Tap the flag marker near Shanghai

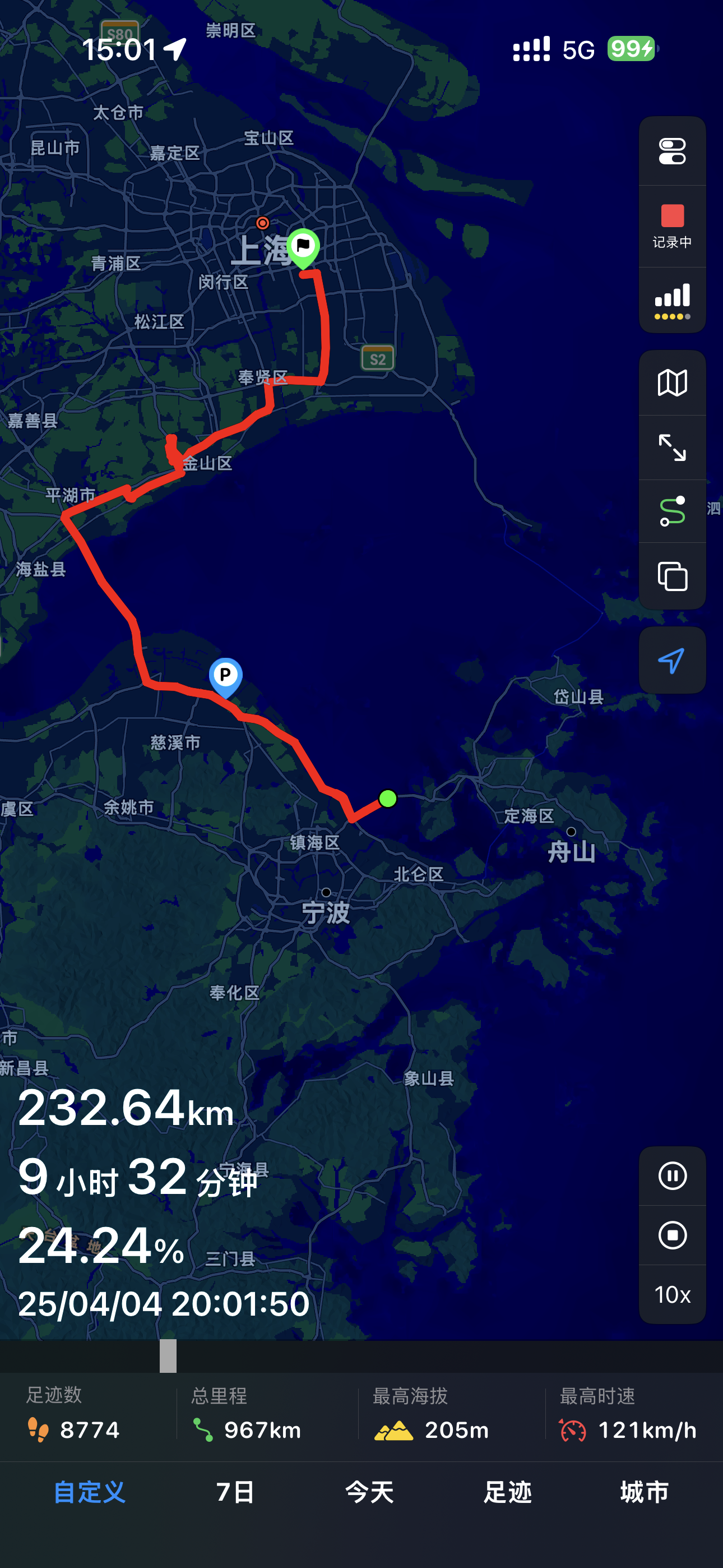[303, 246]
